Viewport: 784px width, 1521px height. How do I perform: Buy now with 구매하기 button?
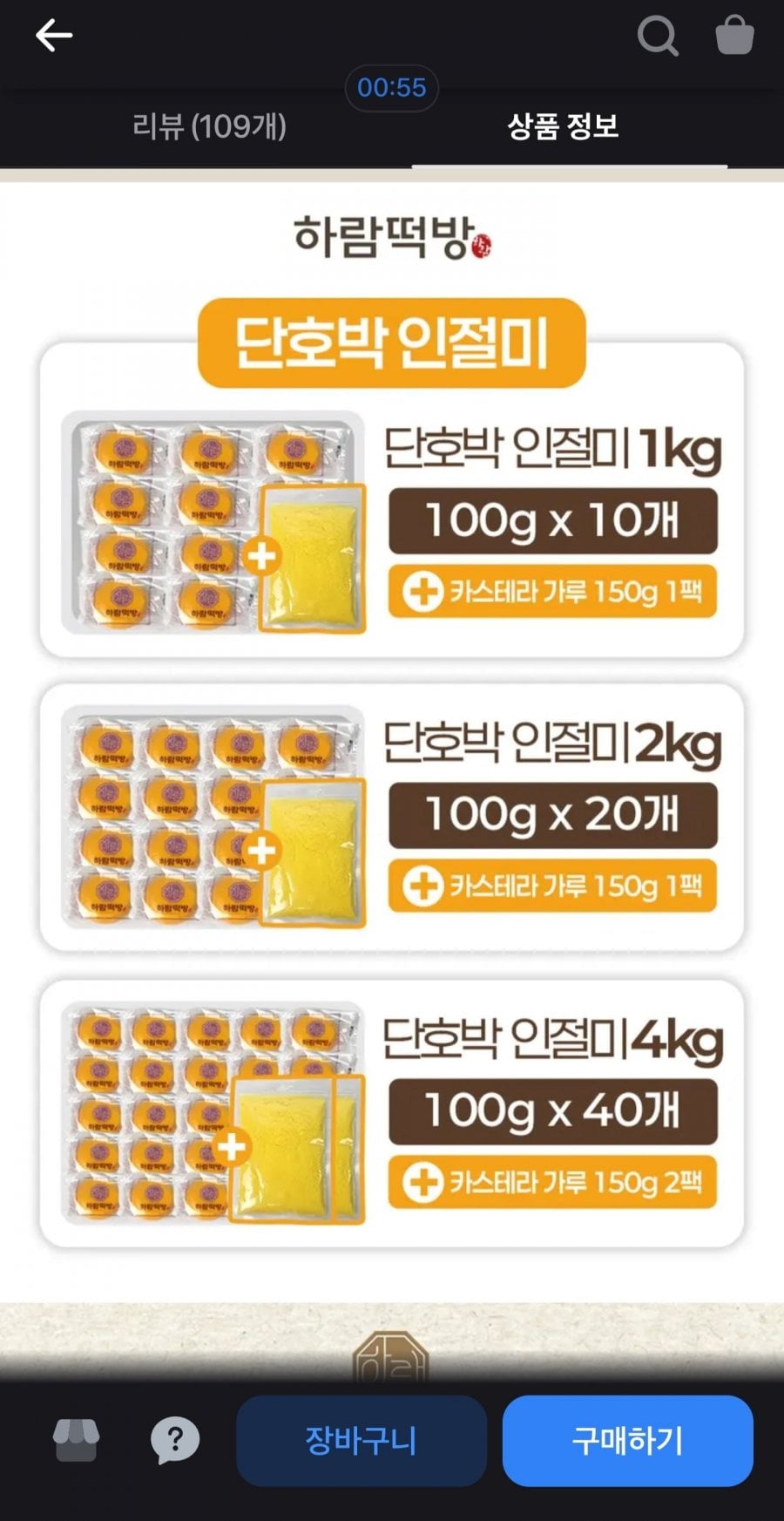(x=627, y=1440)
